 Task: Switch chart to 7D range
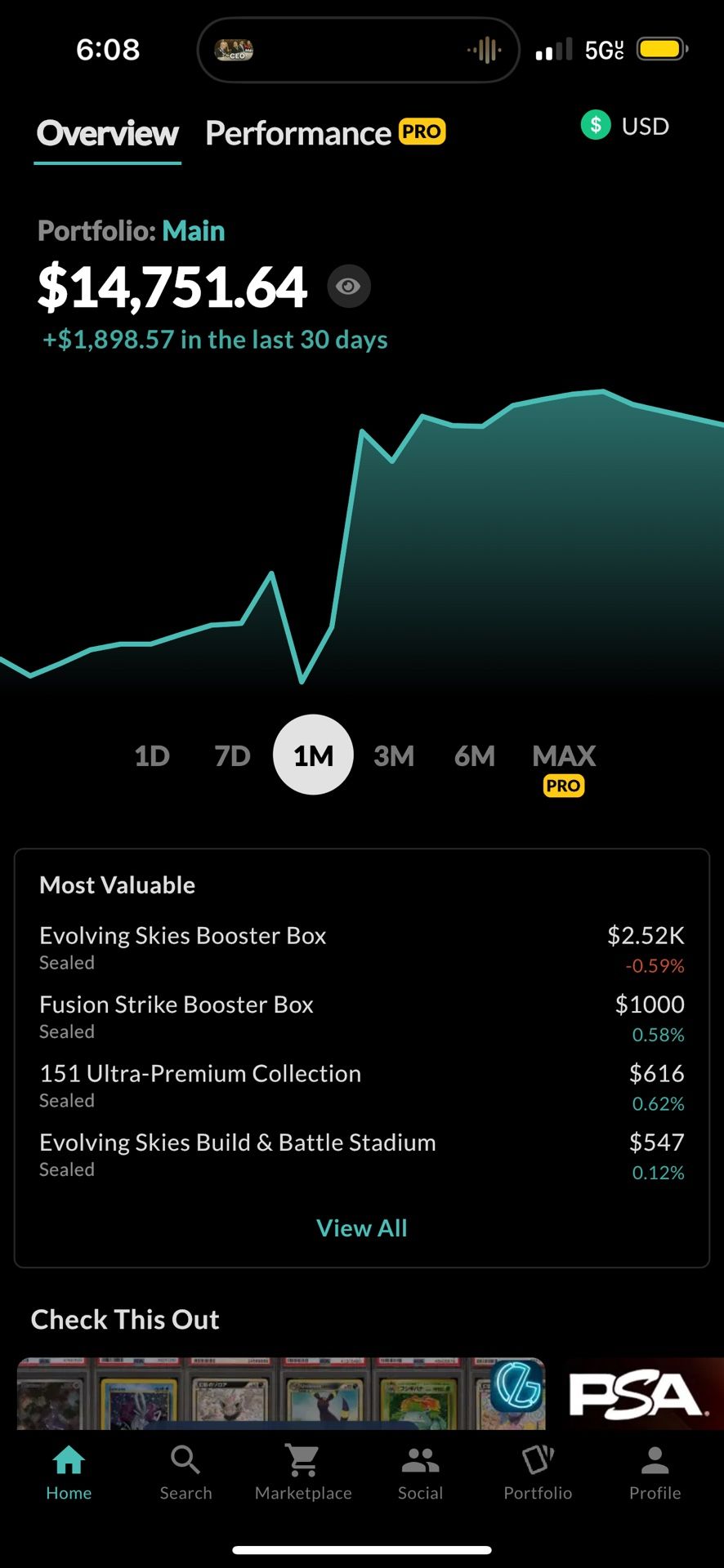point(232,755)
